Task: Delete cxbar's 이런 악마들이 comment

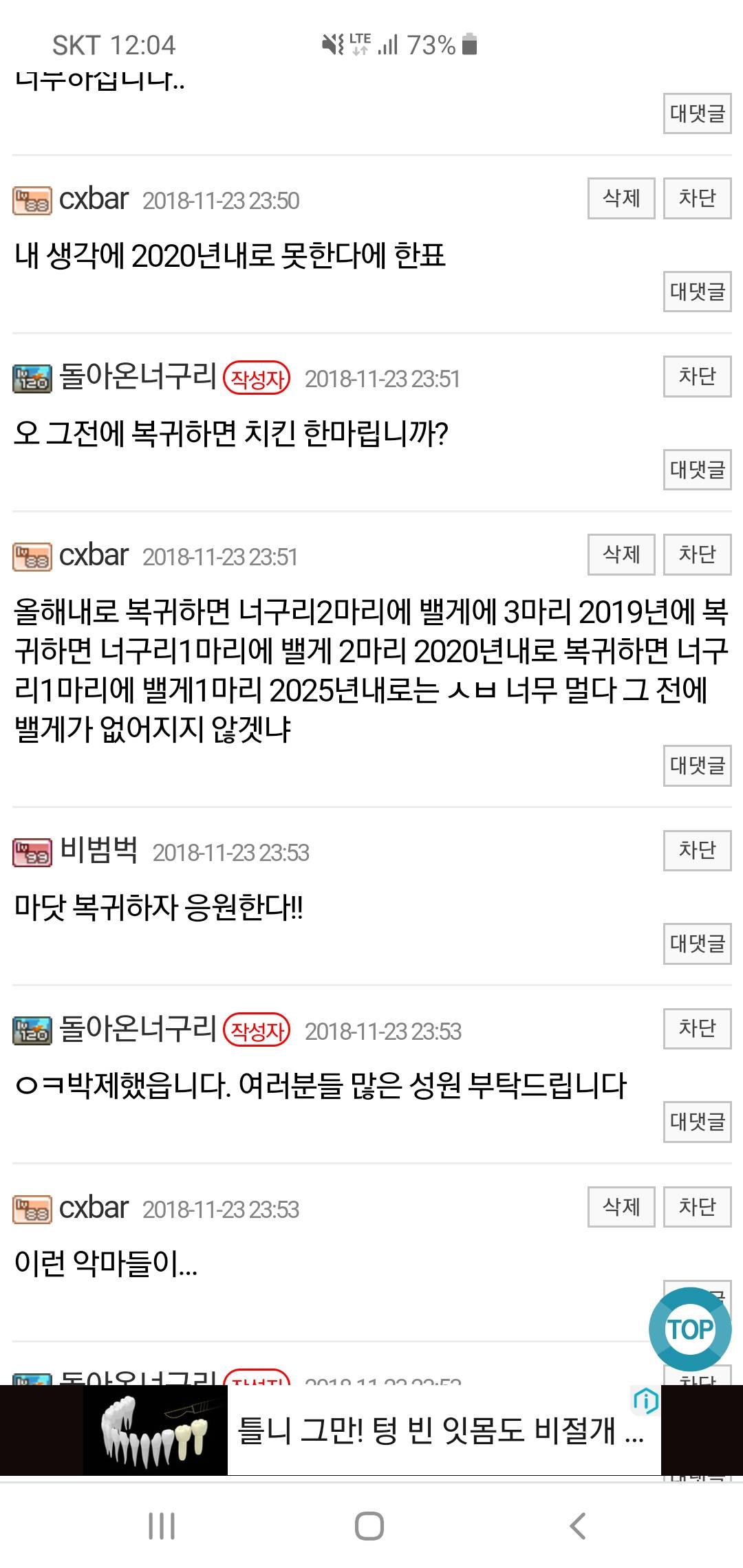Action: coord(621,1206)
